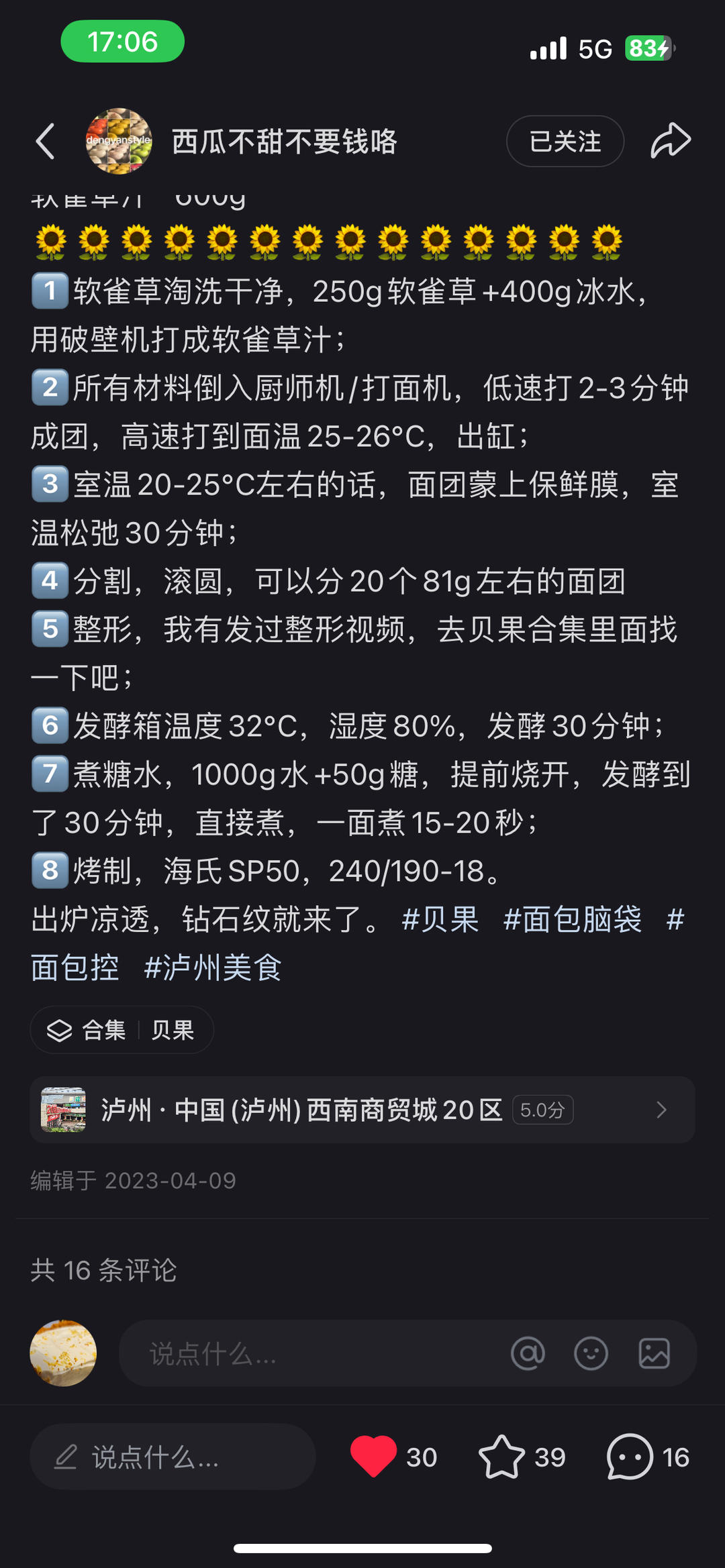
Task: Tap the back arrow at top left
Action: [x=44, y=142]
